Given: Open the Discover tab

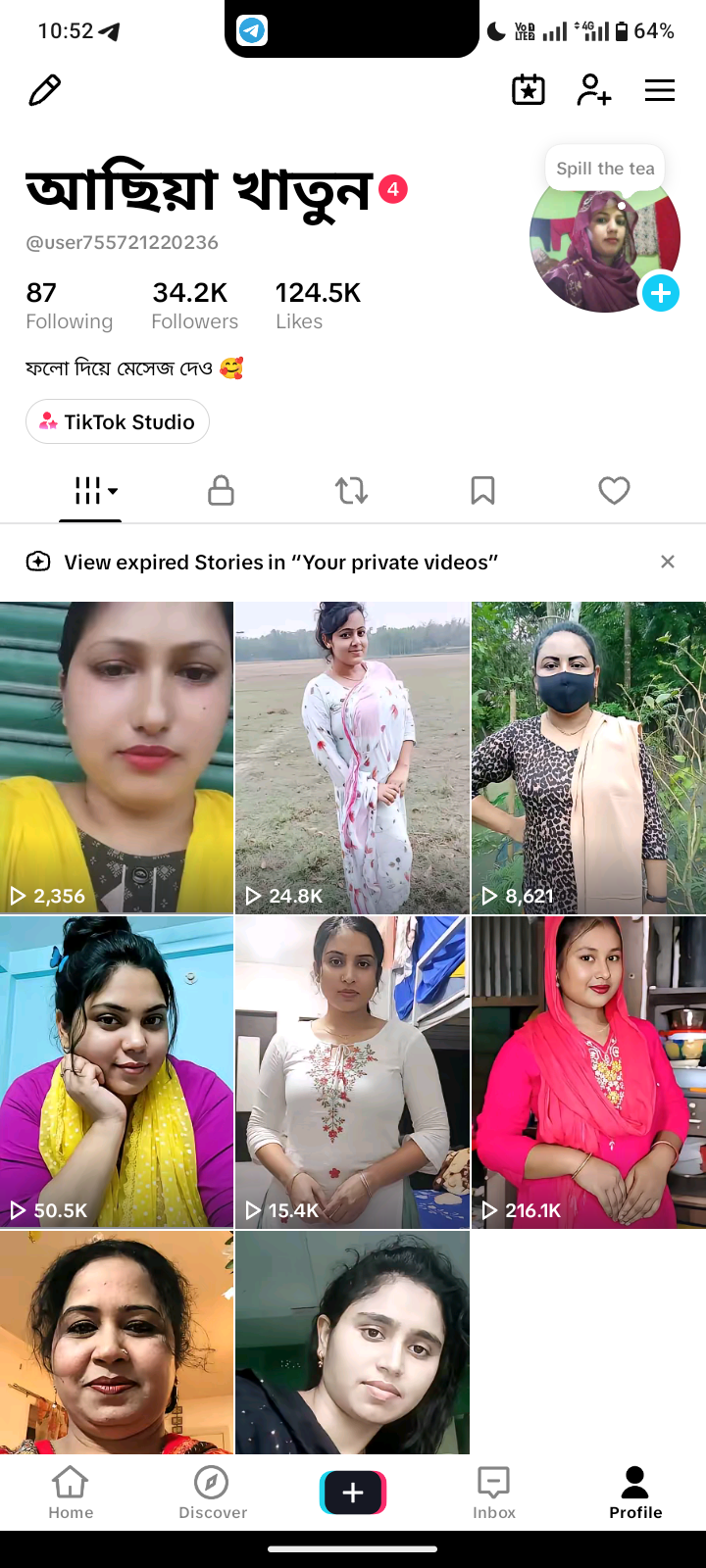Looking at the screenshot, I should (x=213, y=1493).
